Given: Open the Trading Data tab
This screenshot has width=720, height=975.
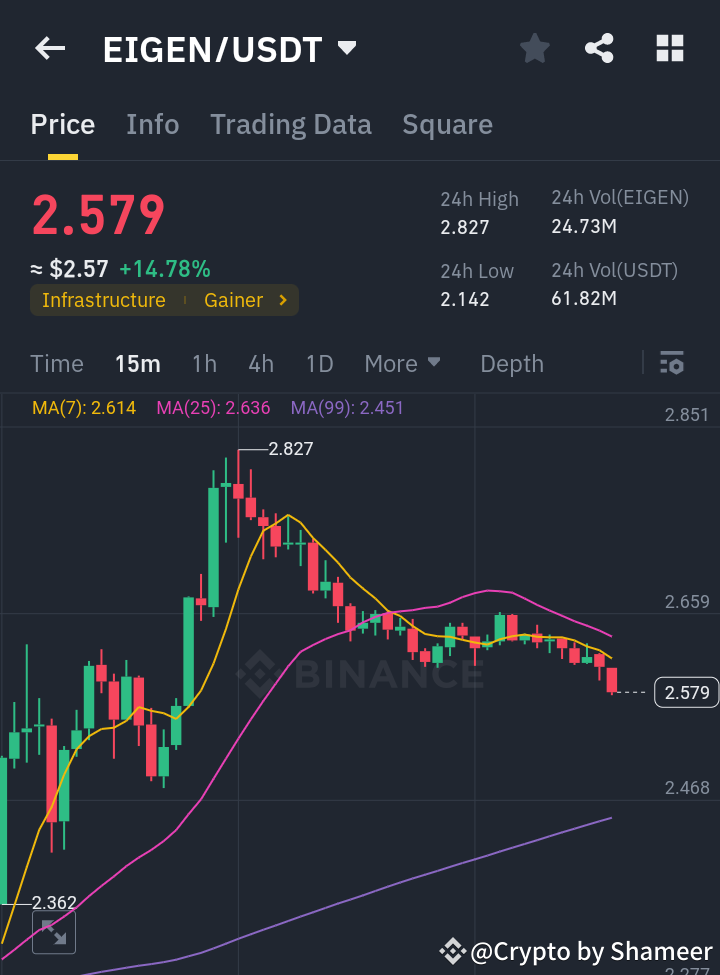Looking at the screenshot, I should [290, 124].
